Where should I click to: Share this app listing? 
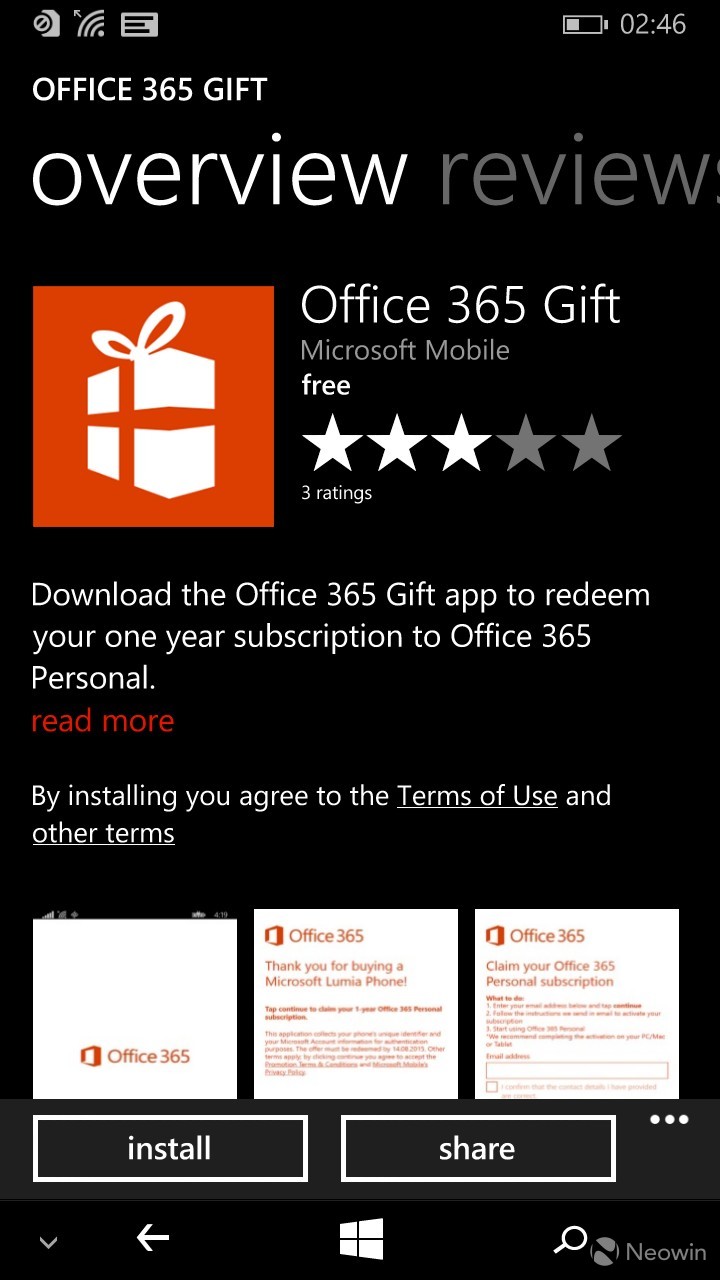coord(477,1149)
